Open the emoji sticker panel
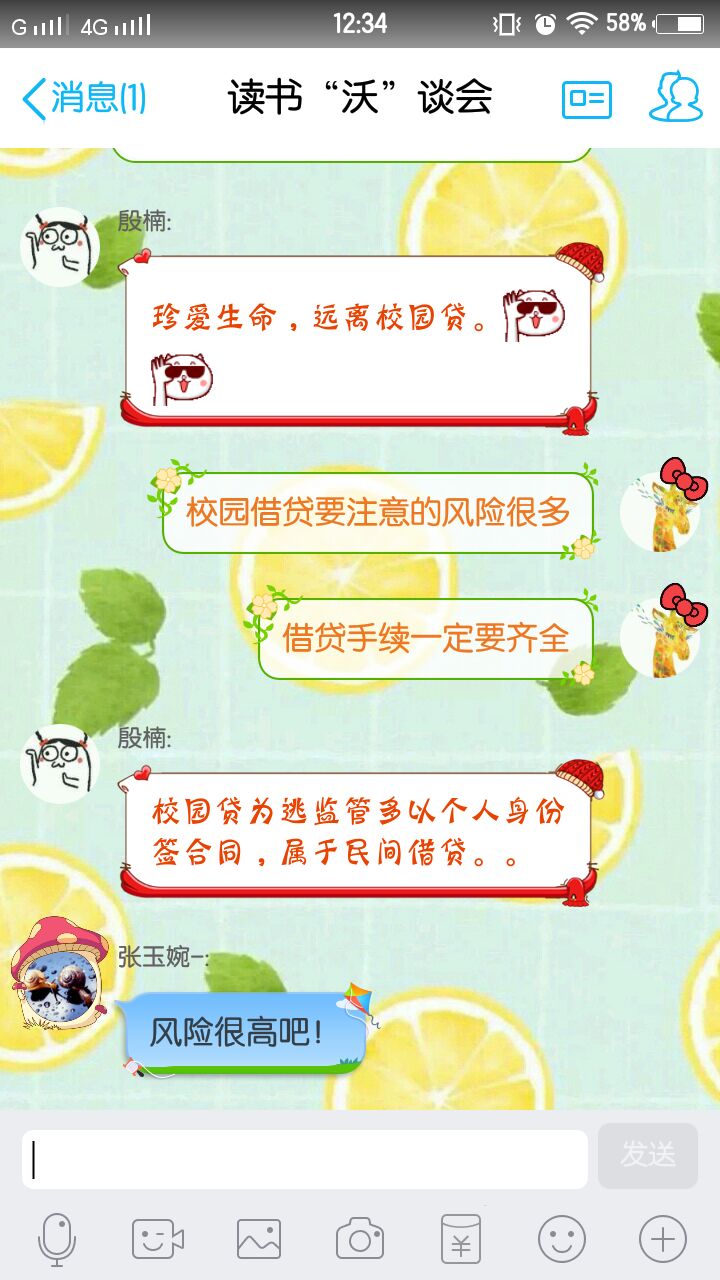The image size is (720, 1280). point(561,1241)
